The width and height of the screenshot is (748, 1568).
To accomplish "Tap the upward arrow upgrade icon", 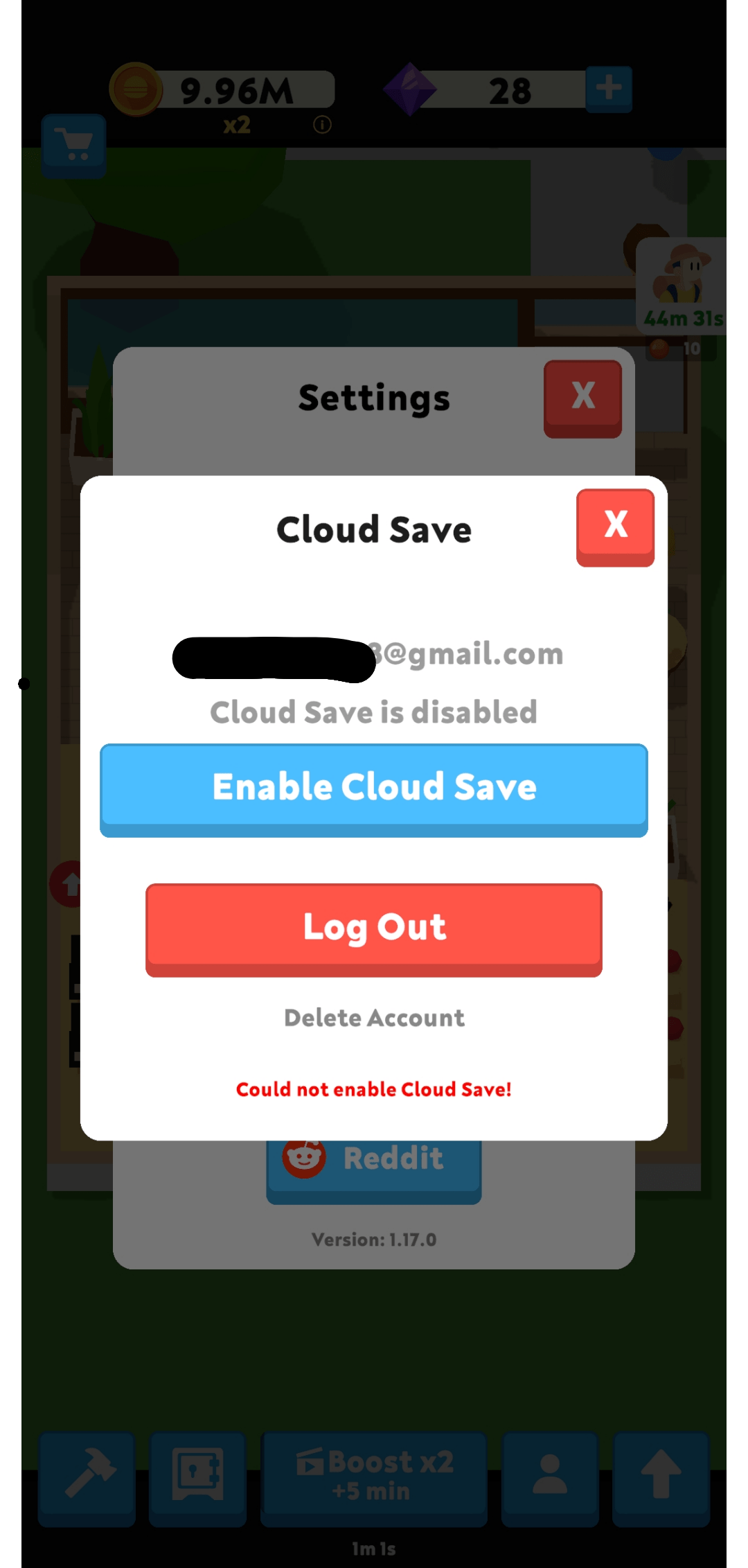I will click(661, 1476).
